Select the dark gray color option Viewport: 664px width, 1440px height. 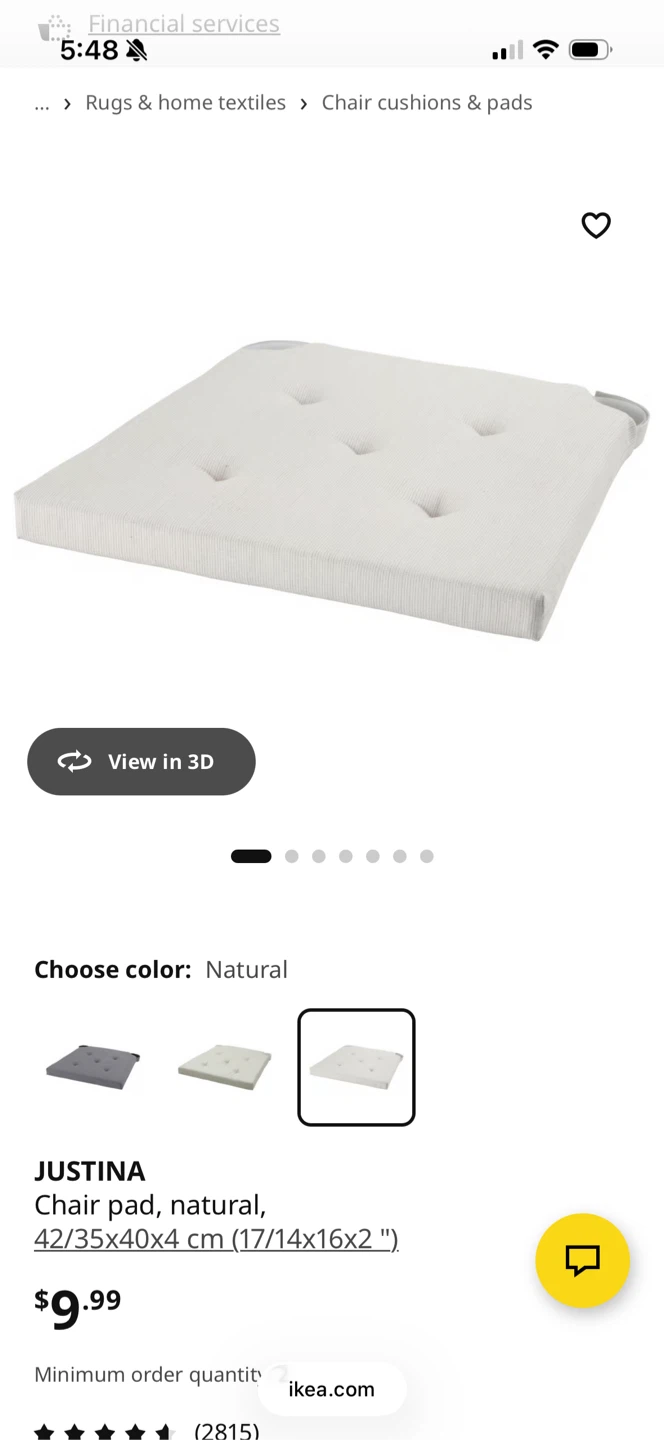point(93,1067)
